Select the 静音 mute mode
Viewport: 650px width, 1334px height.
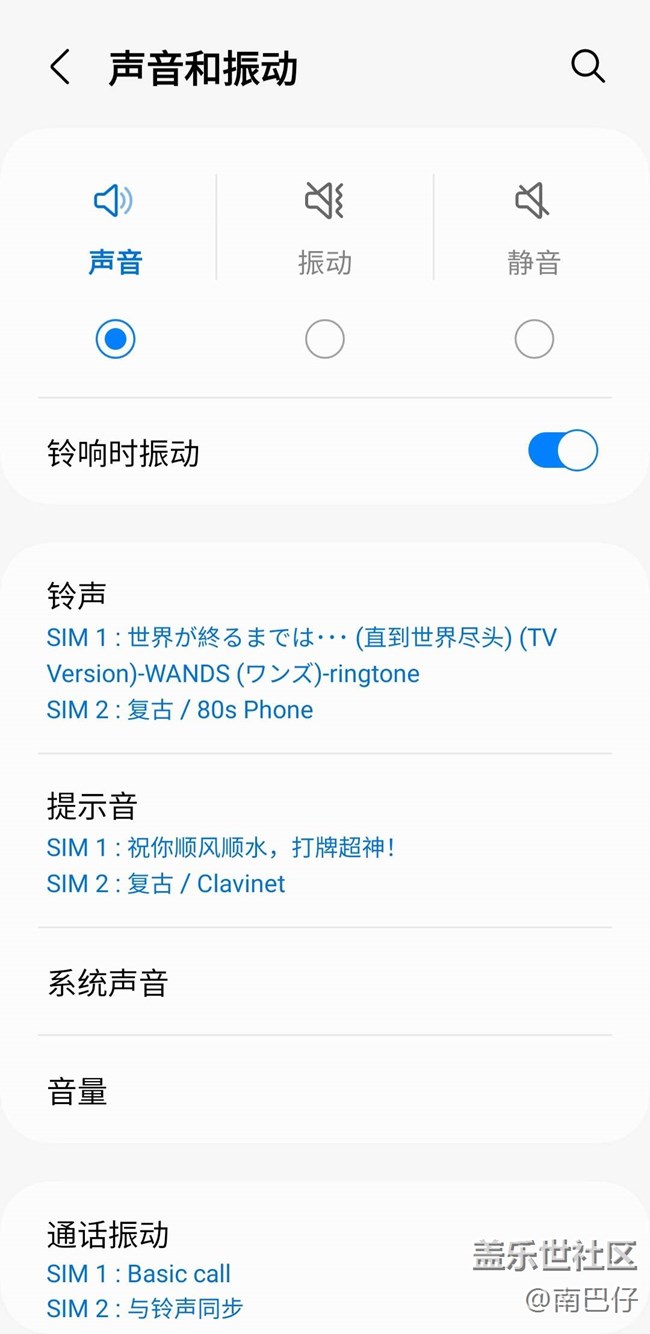point(534,339)
